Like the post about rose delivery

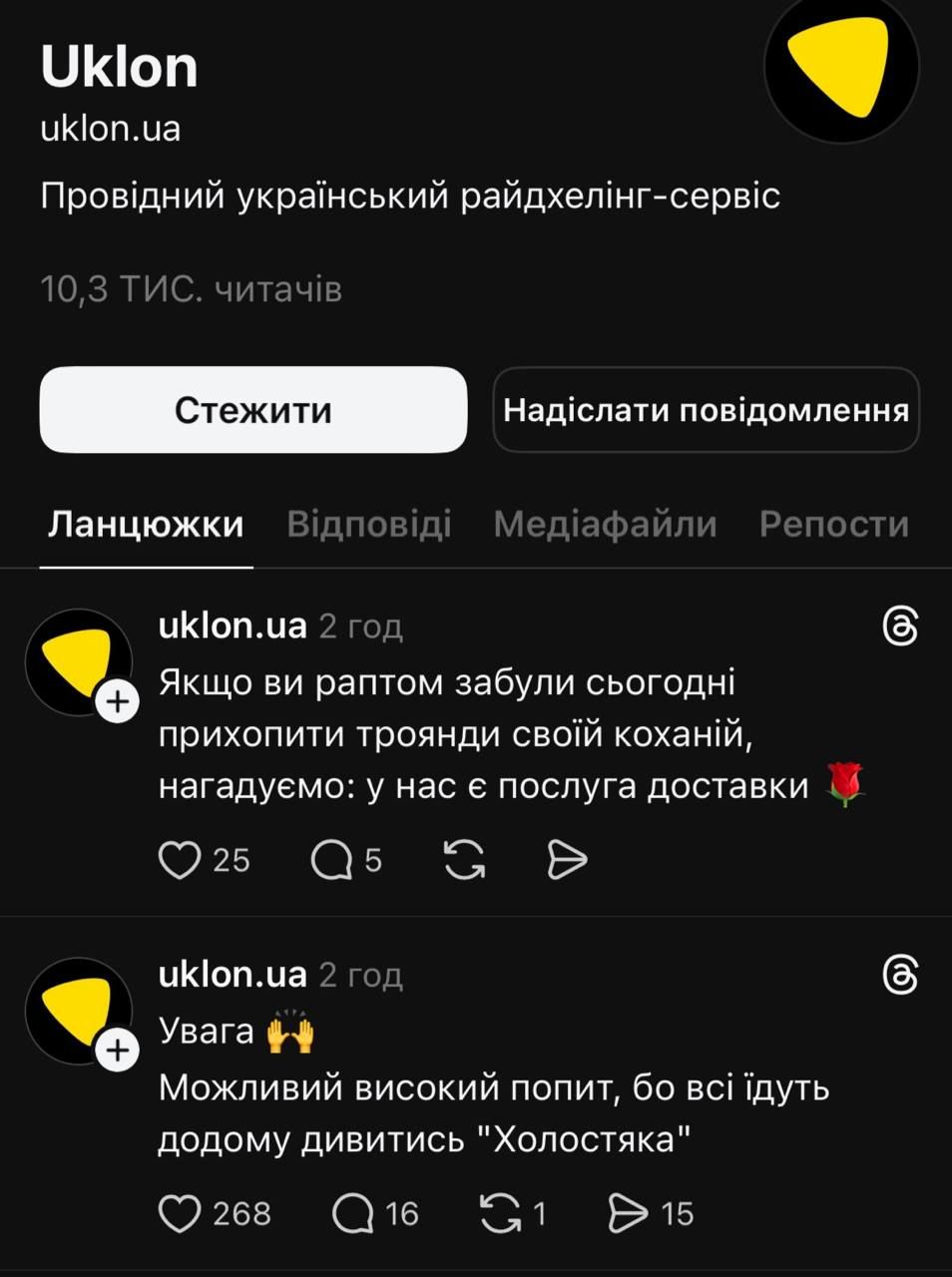click(x=180, y=860)
